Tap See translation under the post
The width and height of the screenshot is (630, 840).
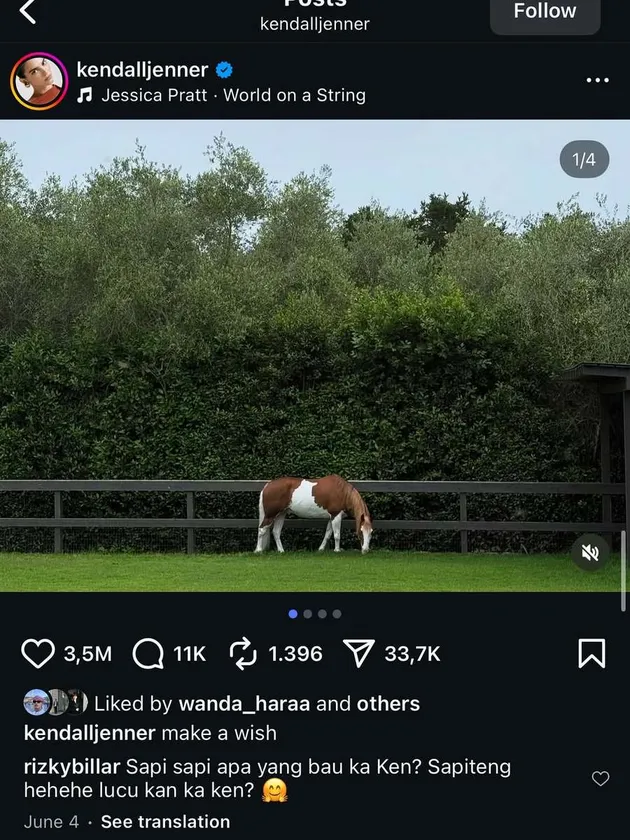pyautogui.click(x=165, y=822)
